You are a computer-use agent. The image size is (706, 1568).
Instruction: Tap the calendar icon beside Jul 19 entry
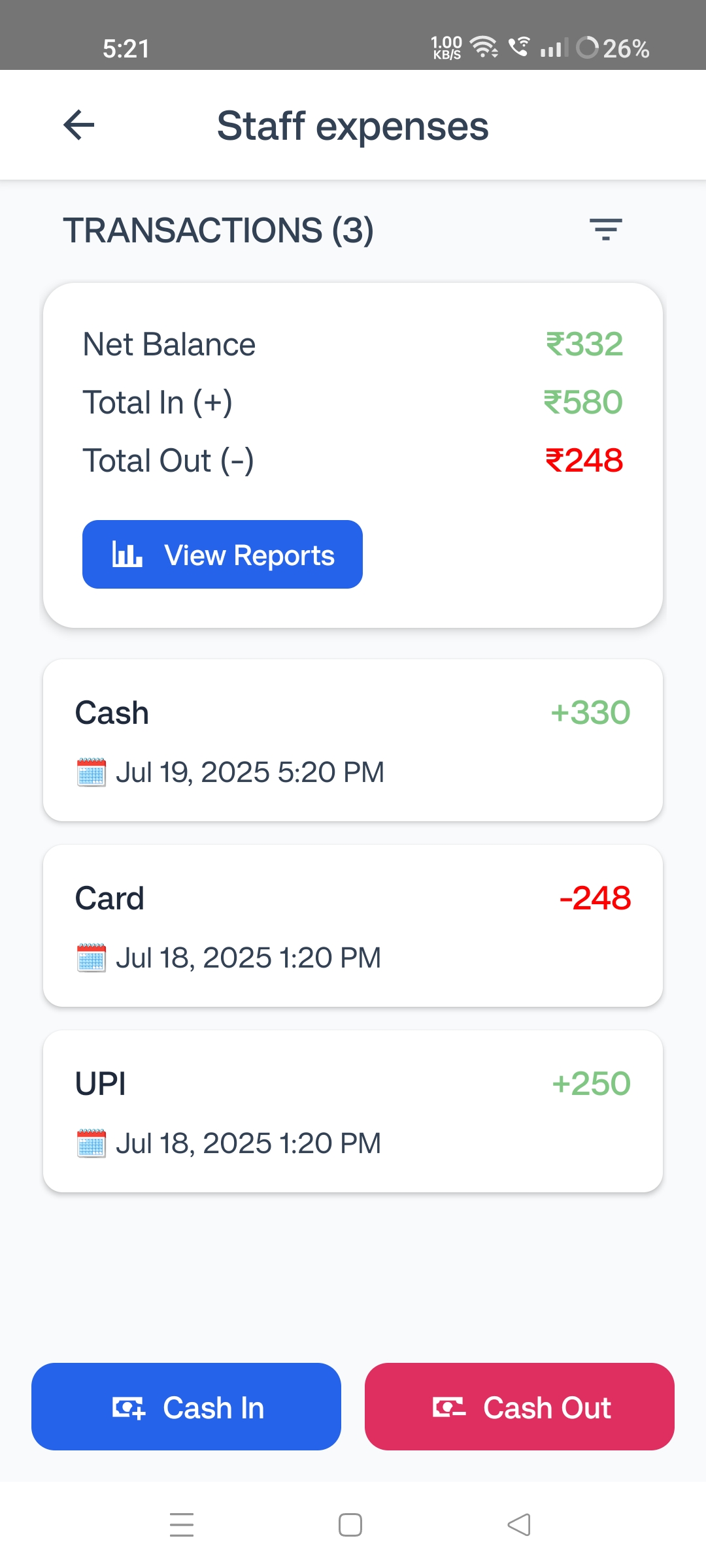(x=91, y=771)
